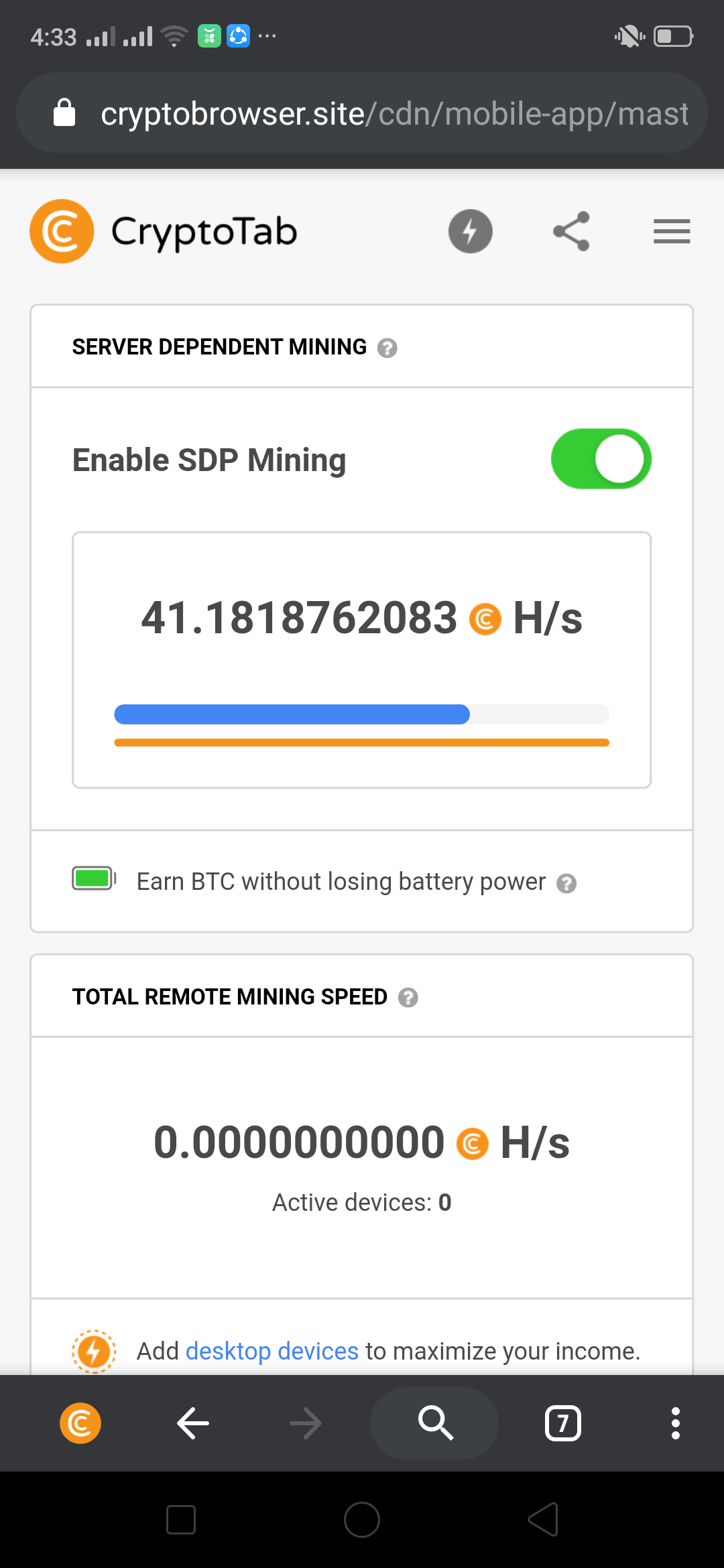The height and width of the screenshot is (1568, 724).
Task: Open help about earning without battery loss
Action: pyautogui.click(x=566, y=884)
